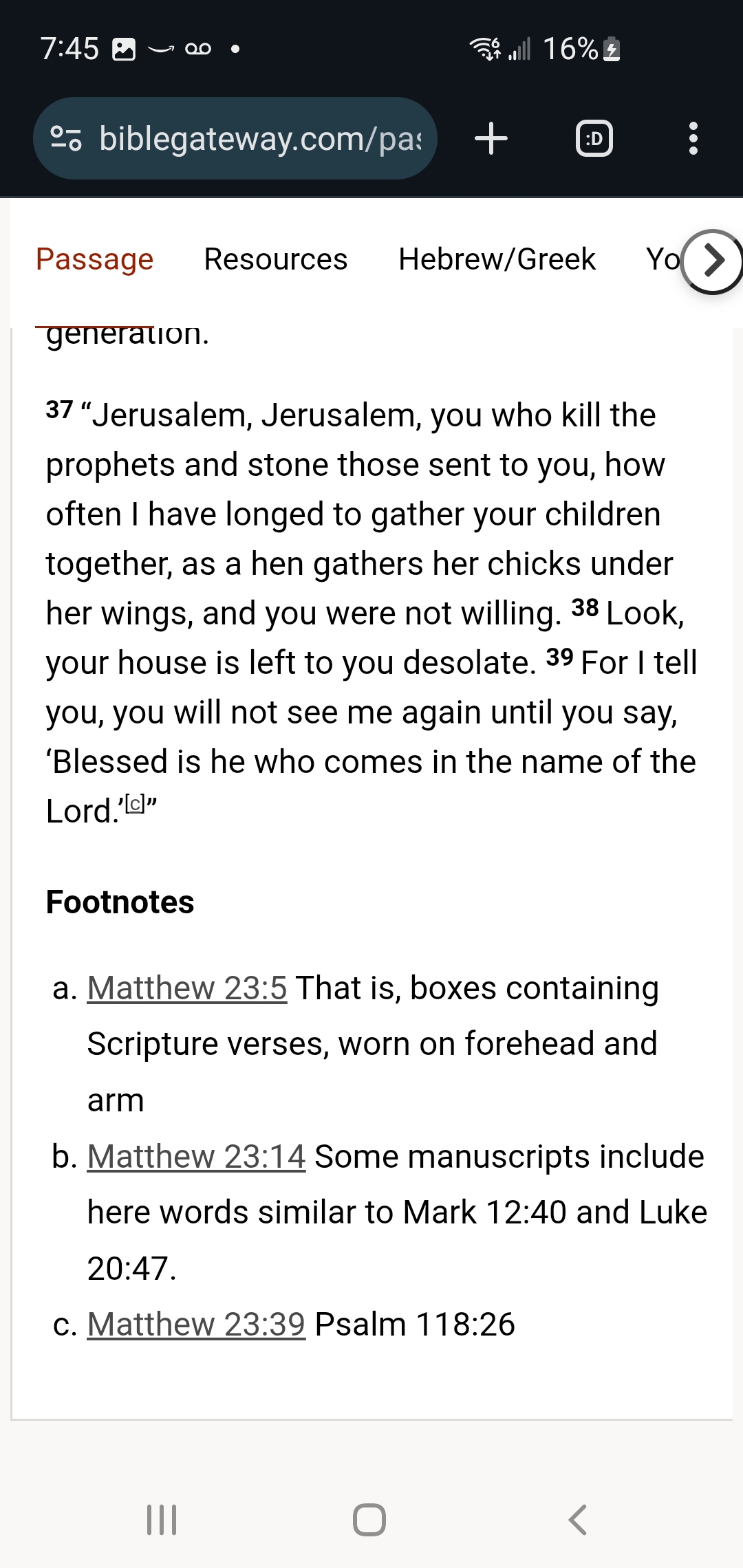Open the tab switcher
The image size is (743, 1568).
[594, 138]
